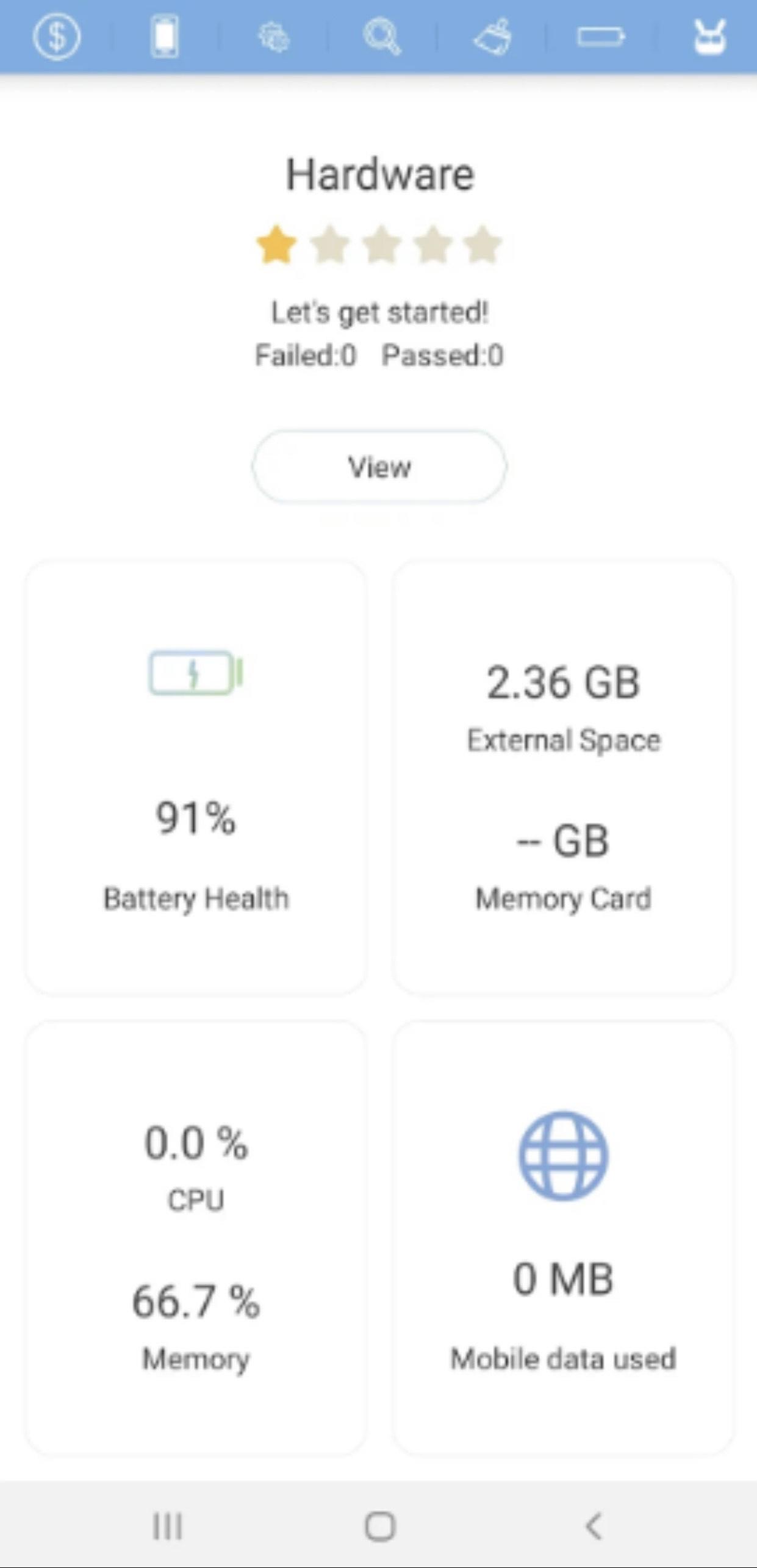Open the settings gear icon in toolbar
Viewport: 757px width, 1568px height.
tap(274, 37)
